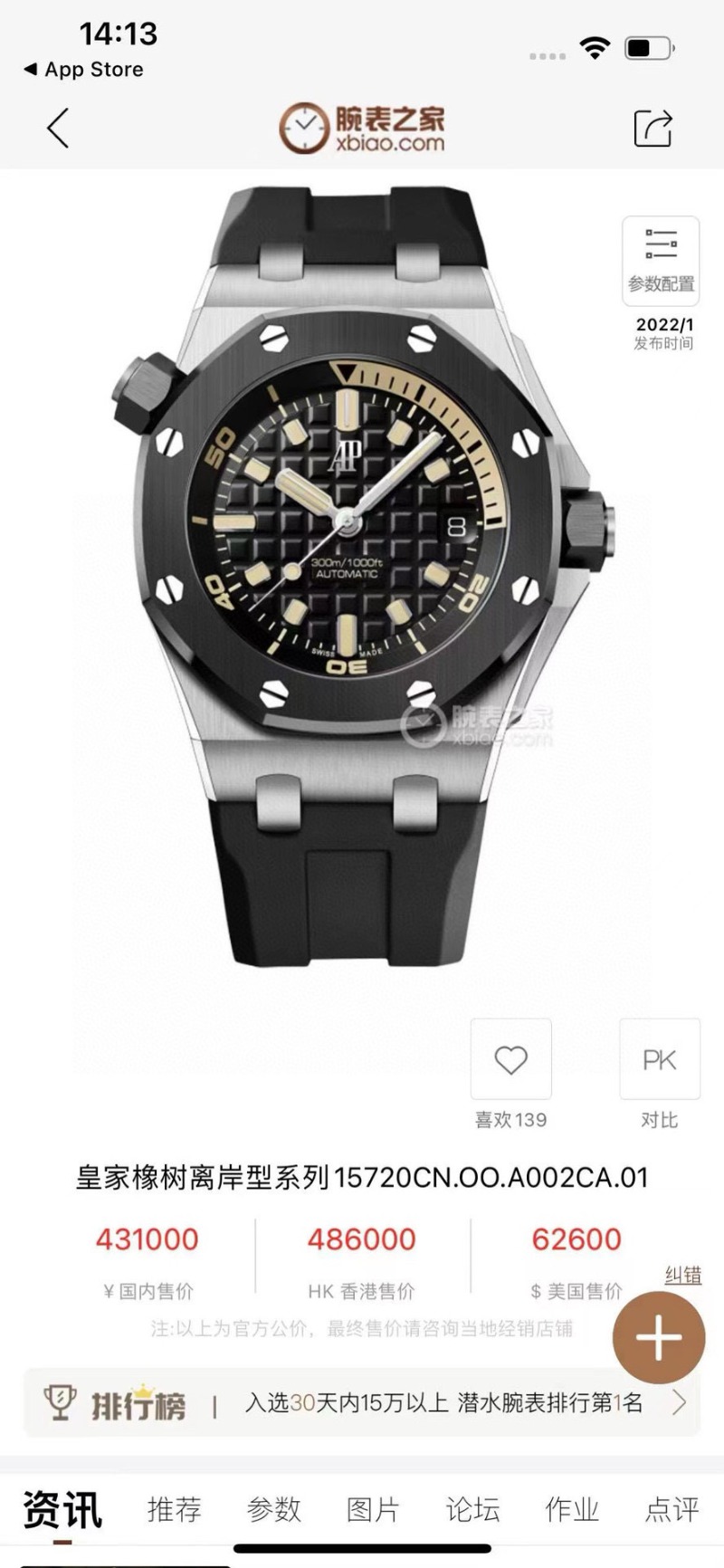Switch to the 推荐 tab
724x1568 pixels.
click(x=174, y=1509)
